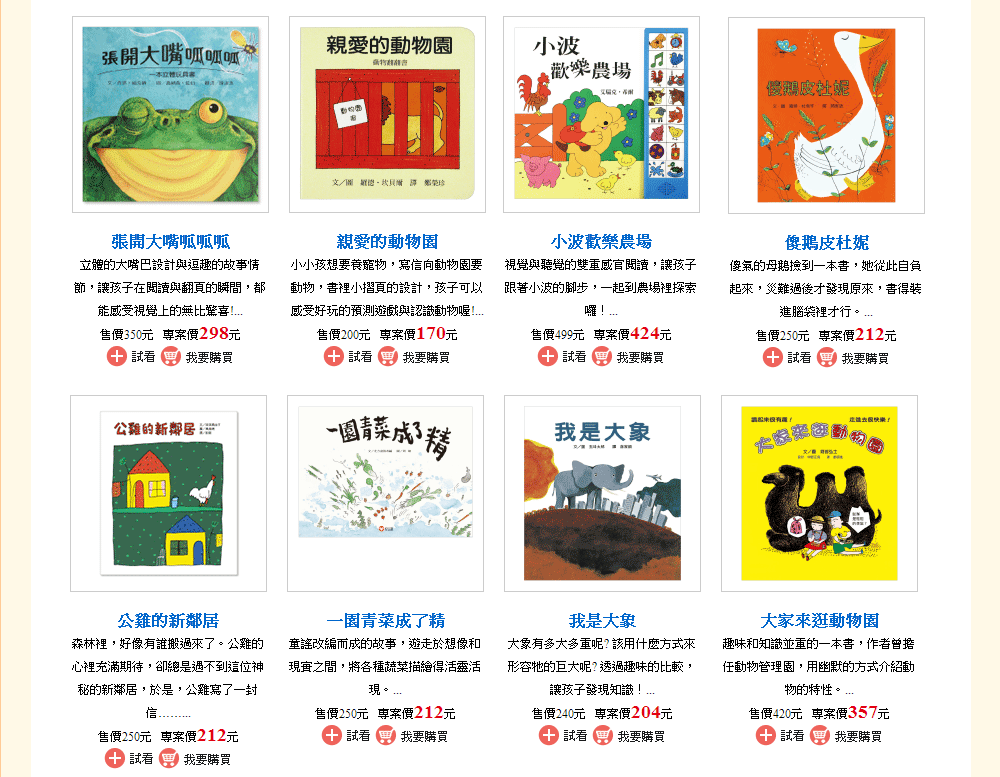Open the 張開大嘴呱呱呱 book cover
This screenshot has height=777, width=1000.
click(170, 114)
